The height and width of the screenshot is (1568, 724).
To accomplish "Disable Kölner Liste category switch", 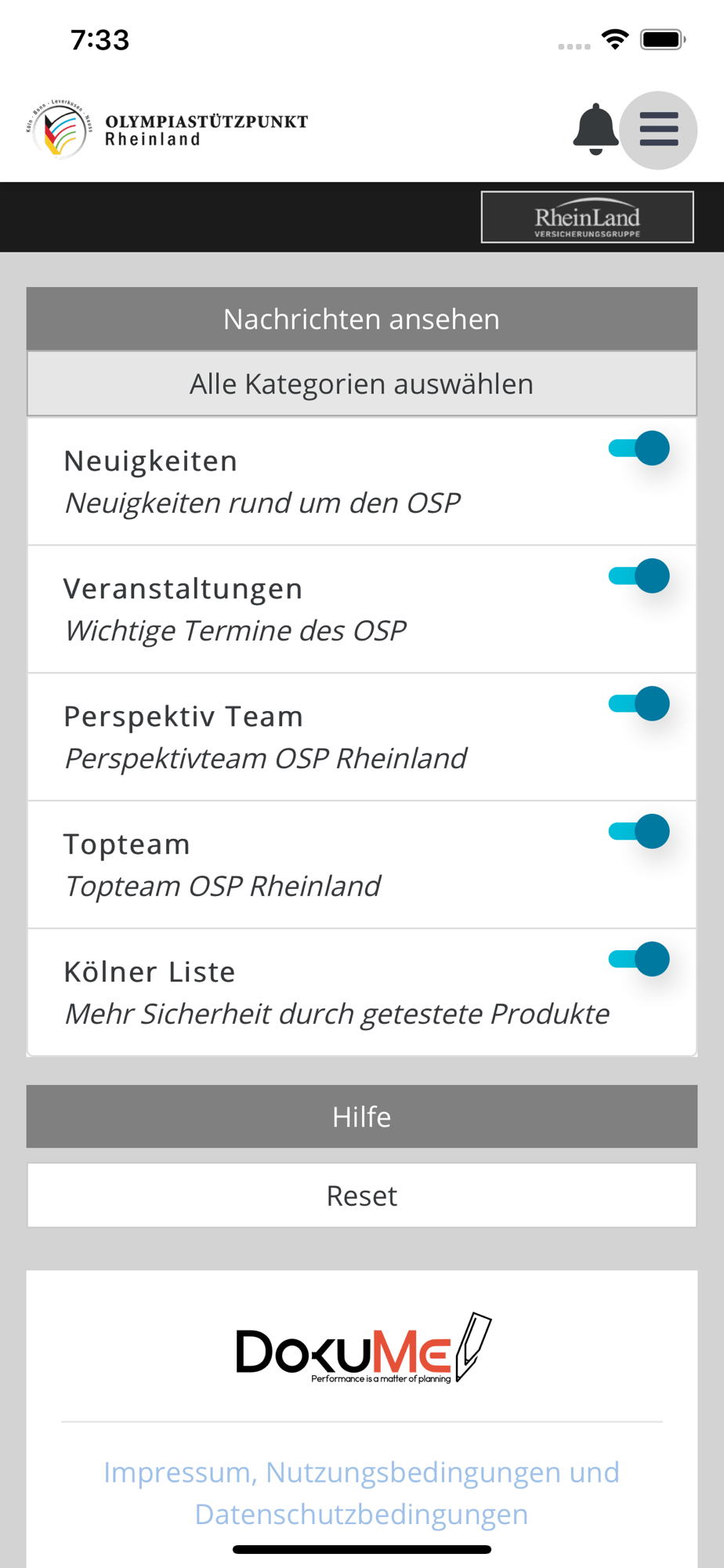I will [639, 960].
